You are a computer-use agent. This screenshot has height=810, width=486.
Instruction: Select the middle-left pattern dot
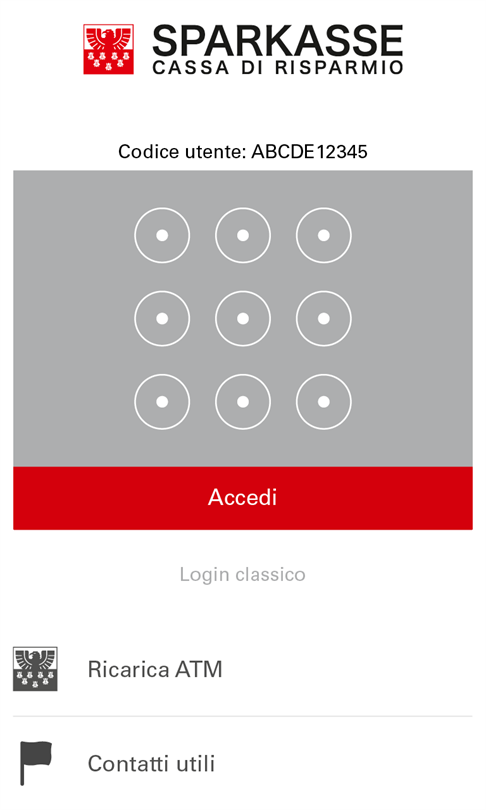[x=162, y=319]
